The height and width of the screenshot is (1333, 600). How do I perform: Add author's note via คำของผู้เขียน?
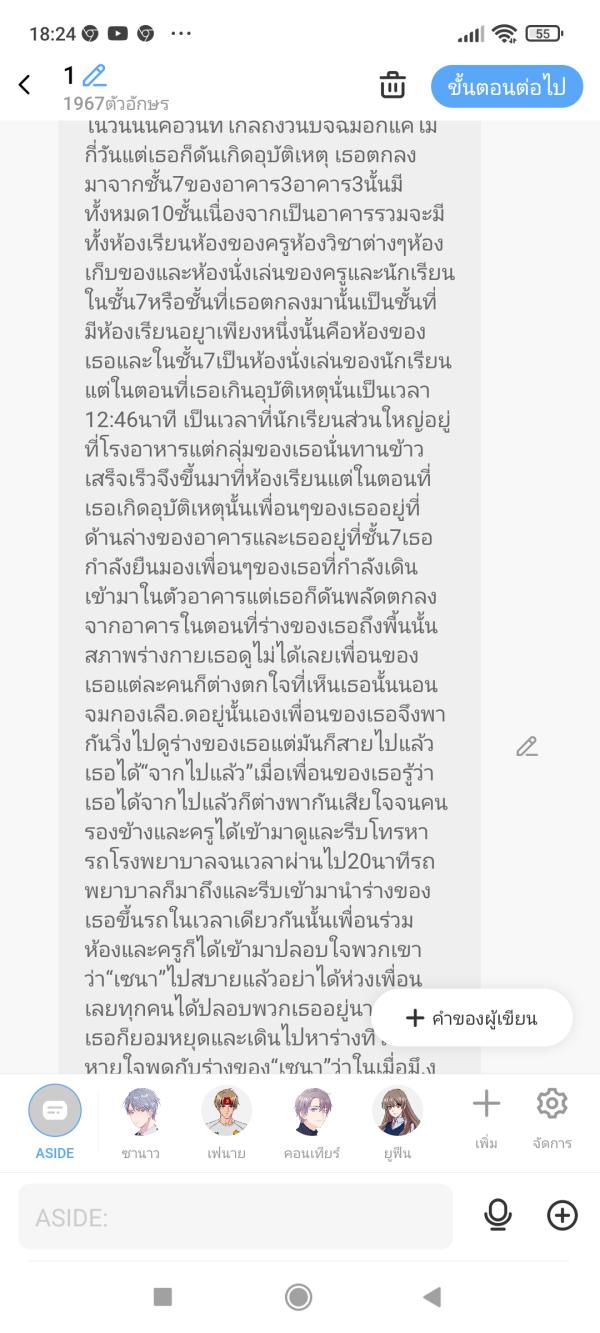point(472,1018)
